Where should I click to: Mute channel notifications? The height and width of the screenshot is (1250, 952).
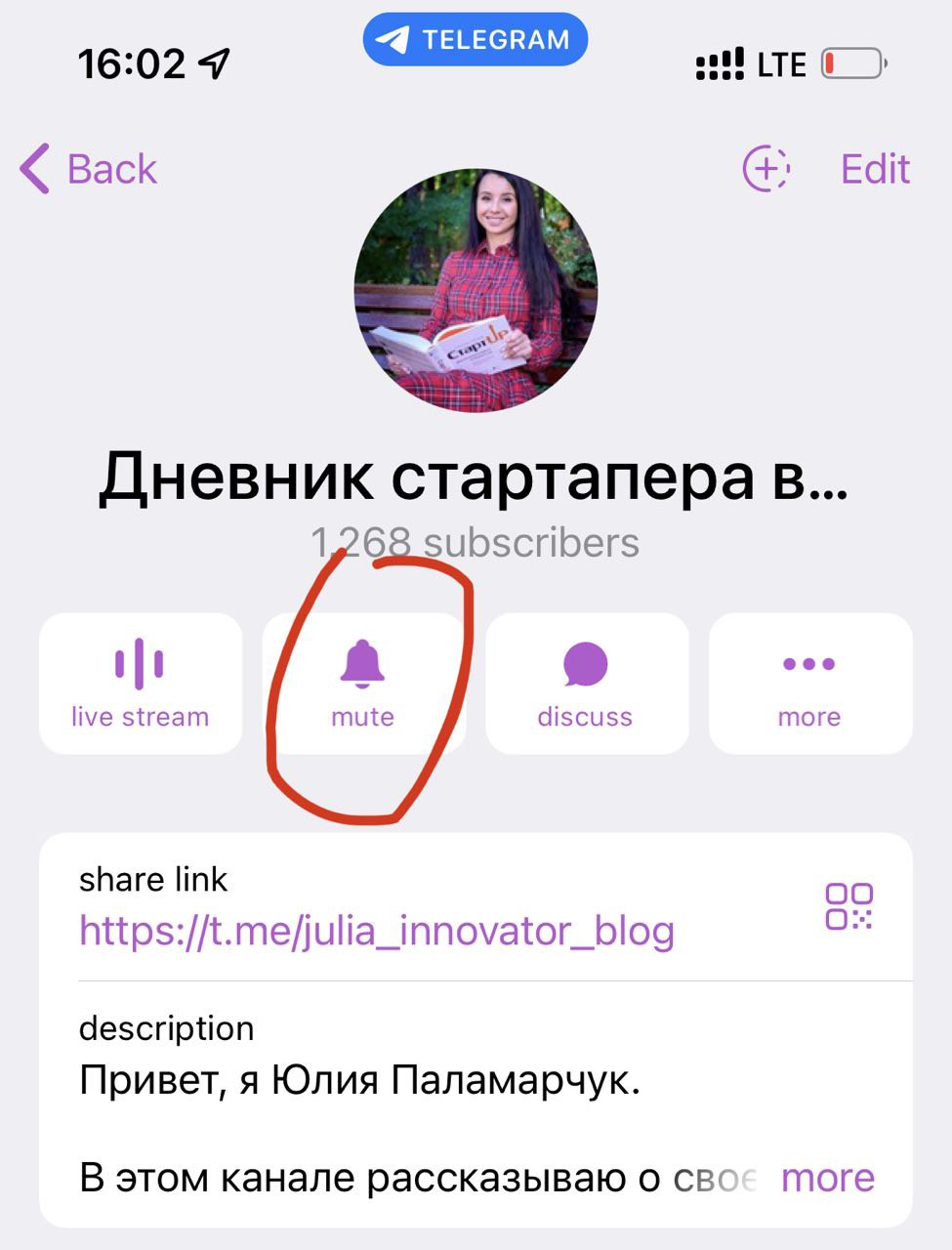tap(362, 684)
